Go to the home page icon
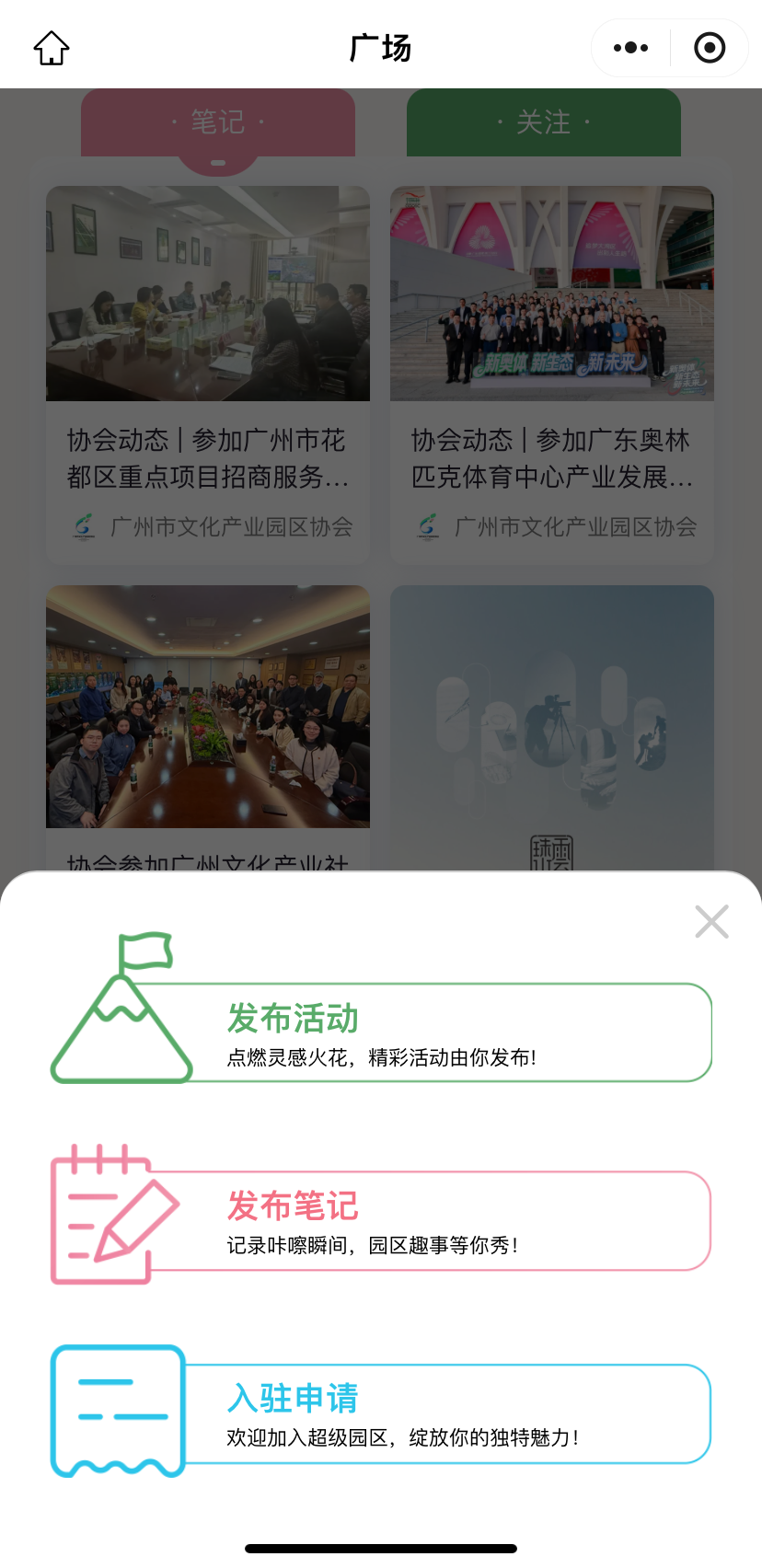762x1568 pixels. point(52,48)
